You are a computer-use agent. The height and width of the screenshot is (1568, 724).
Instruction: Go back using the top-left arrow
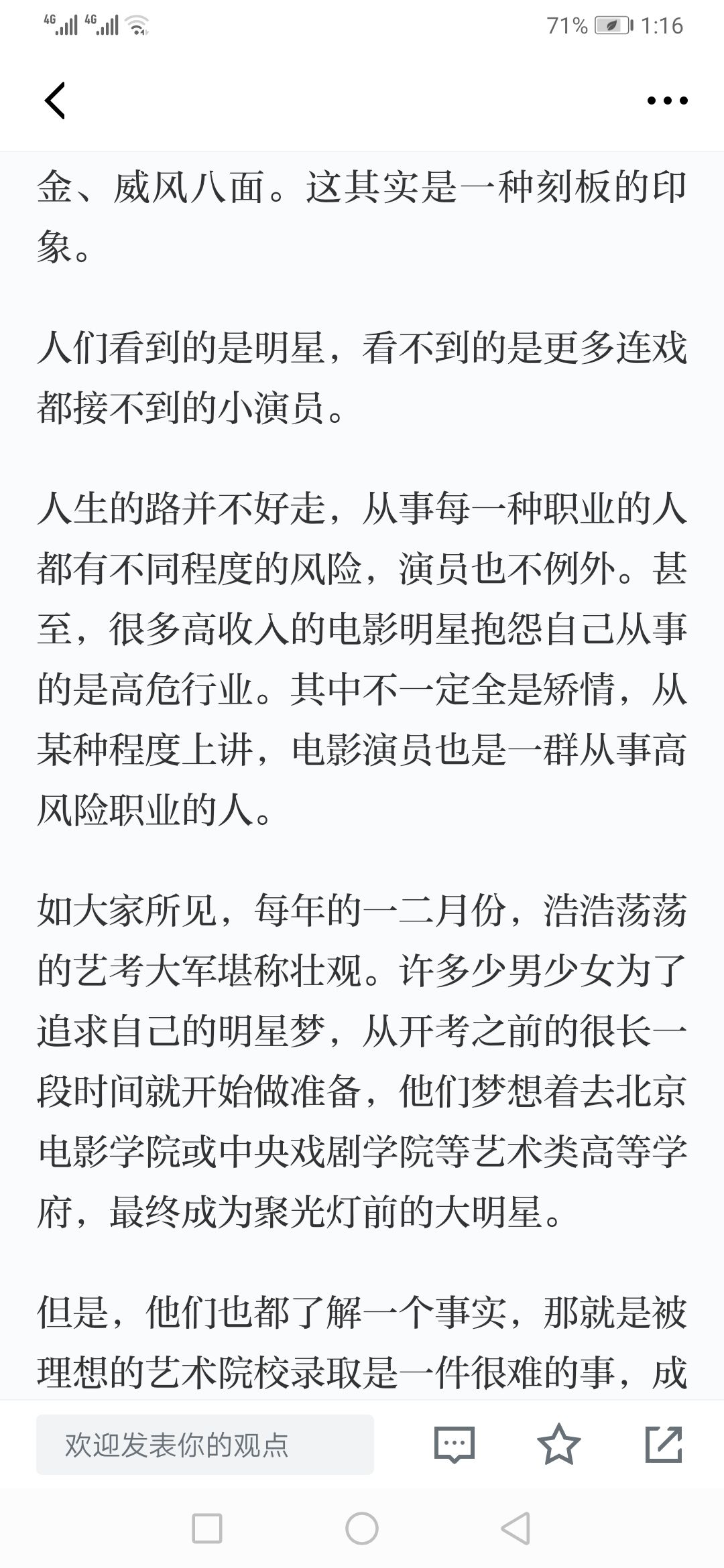click(x=55, y=101)
